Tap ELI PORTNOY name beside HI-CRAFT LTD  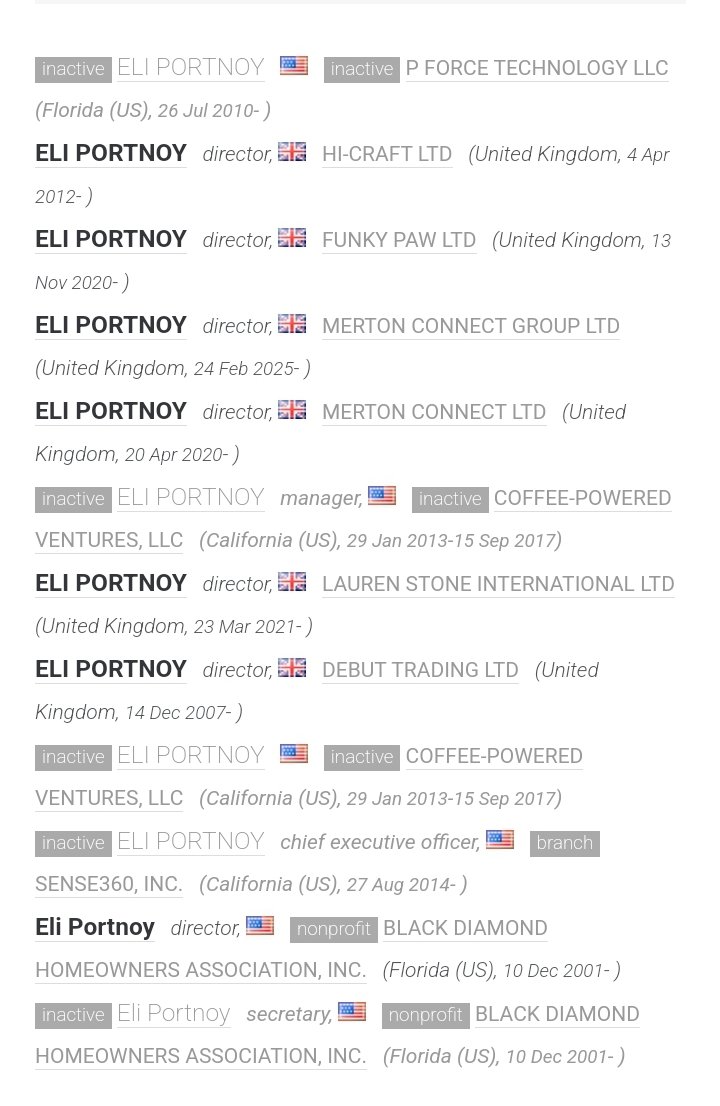[x=111, y=154]
